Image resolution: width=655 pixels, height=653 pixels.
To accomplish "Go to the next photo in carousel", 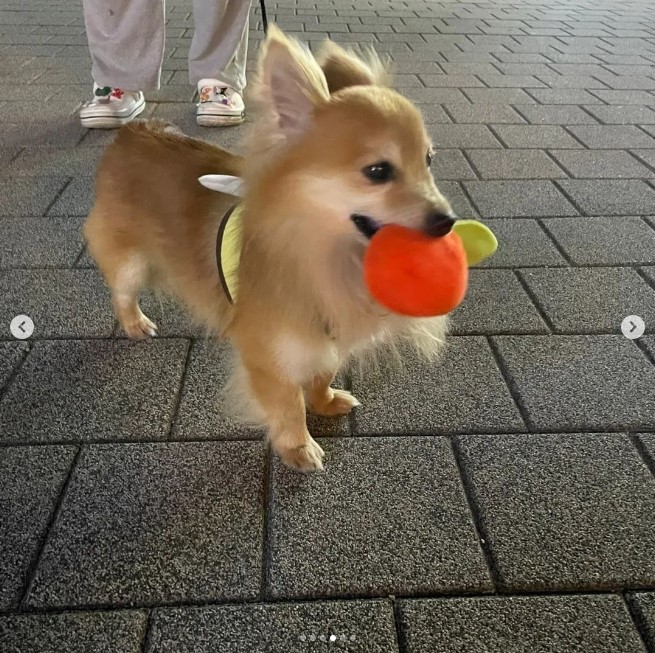I will 632,327.
